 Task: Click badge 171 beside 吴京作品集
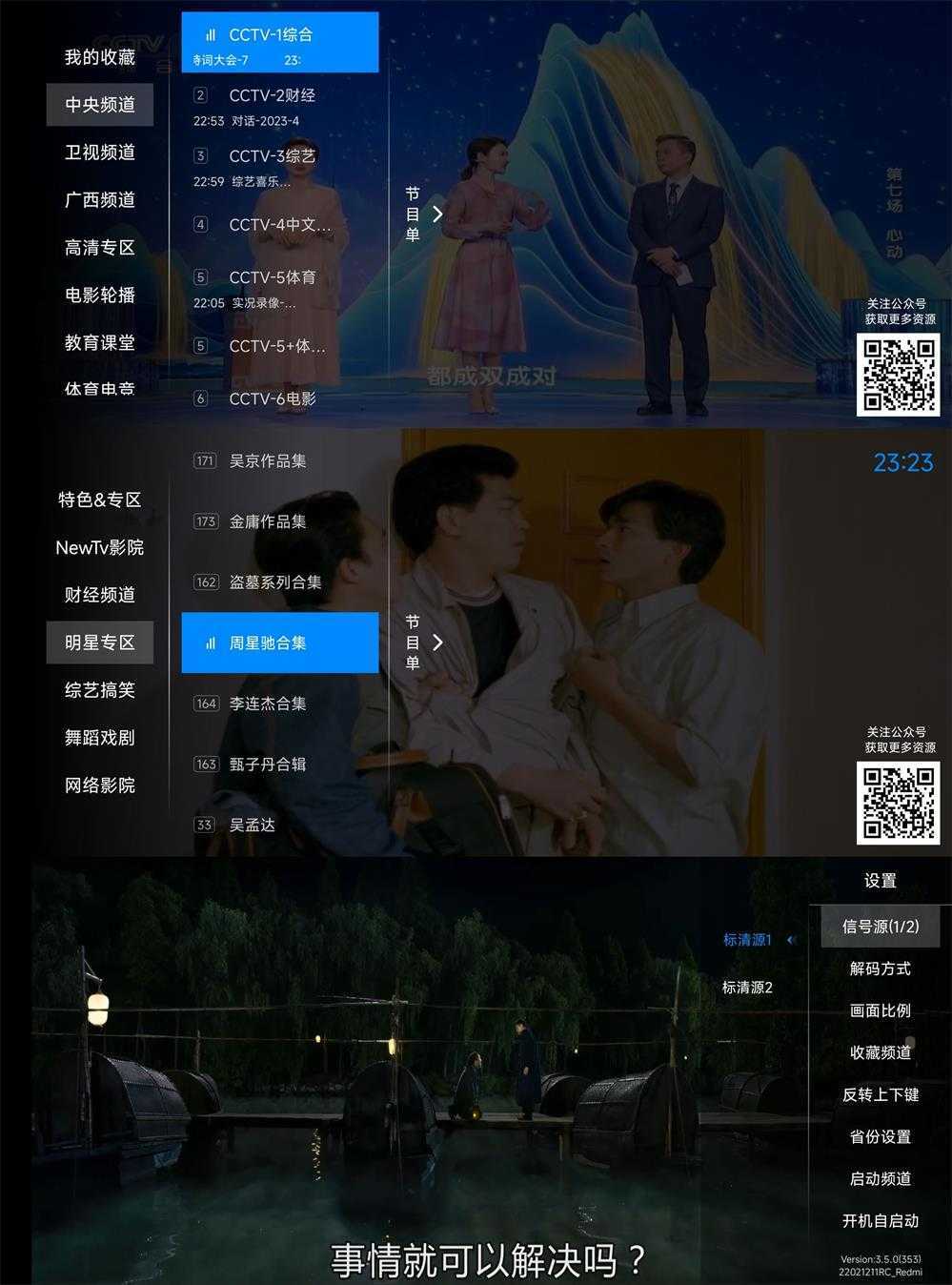click(204, 460)
